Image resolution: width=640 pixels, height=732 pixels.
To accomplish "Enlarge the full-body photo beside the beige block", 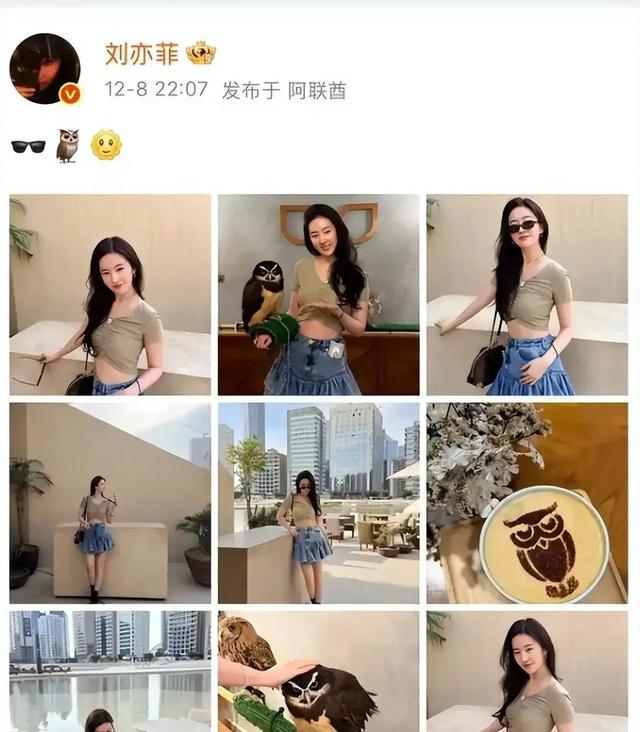I will (110, 502).
